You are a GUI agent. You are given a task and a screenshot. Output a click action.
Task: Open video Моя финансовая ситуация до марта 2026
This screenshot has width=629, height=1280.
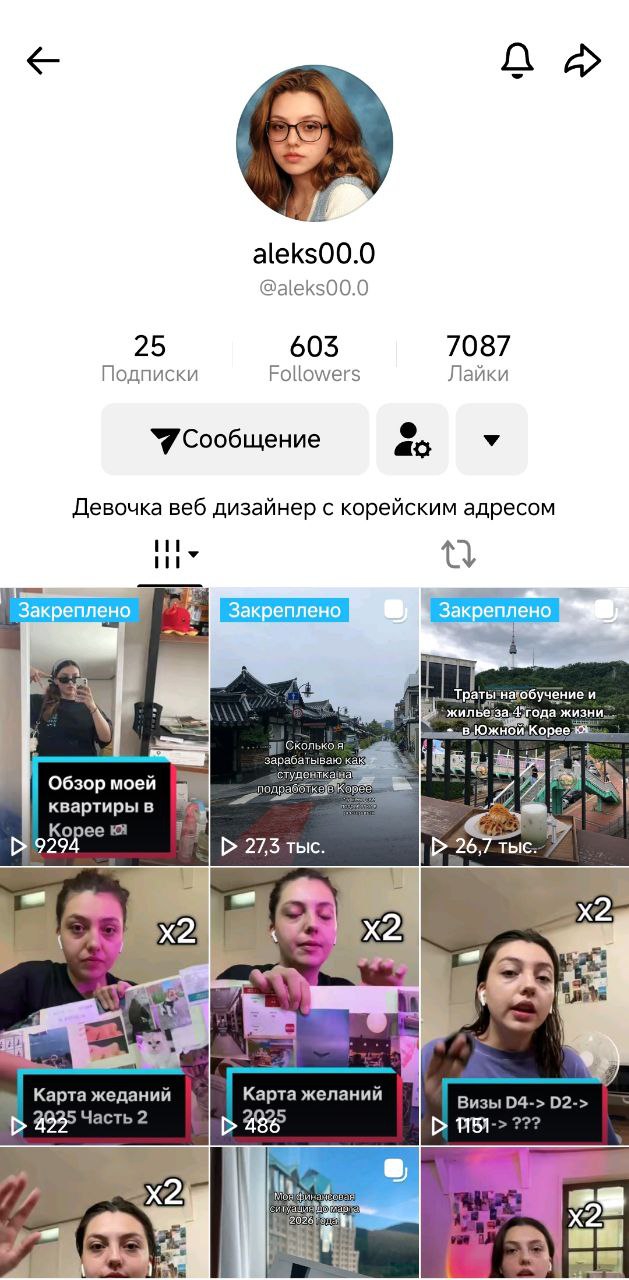(314, 1214)
